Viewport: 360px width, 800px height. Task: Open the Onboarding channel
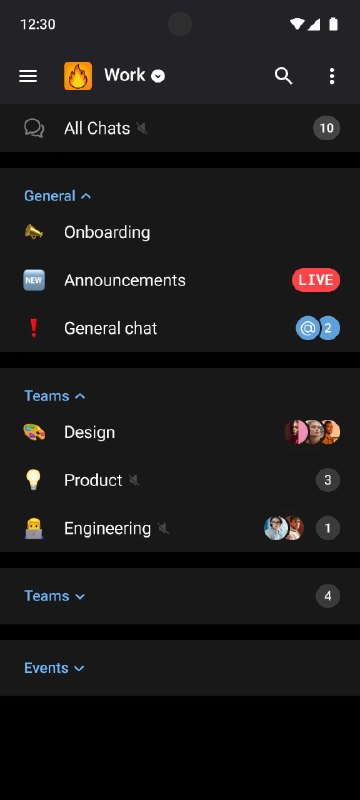[180, 233]
